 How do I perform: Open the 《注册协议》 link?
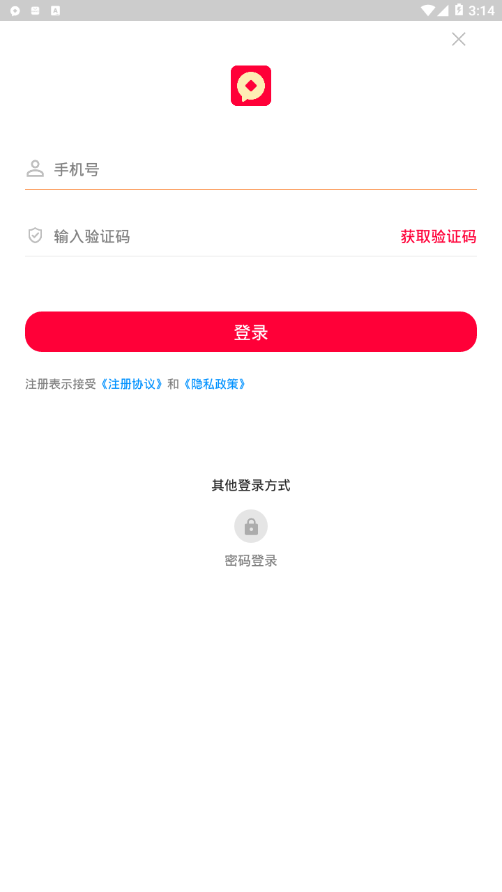coord(131,384)
